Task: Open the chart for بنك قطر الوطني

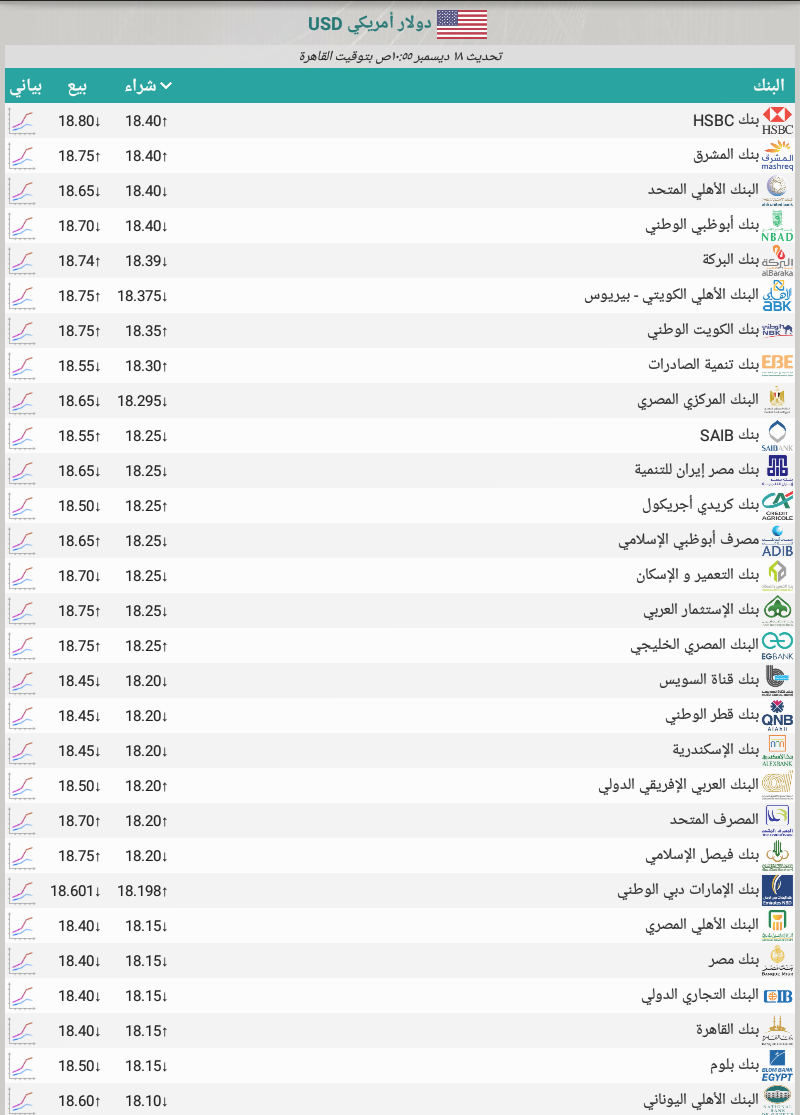Action: pos(22,716)
